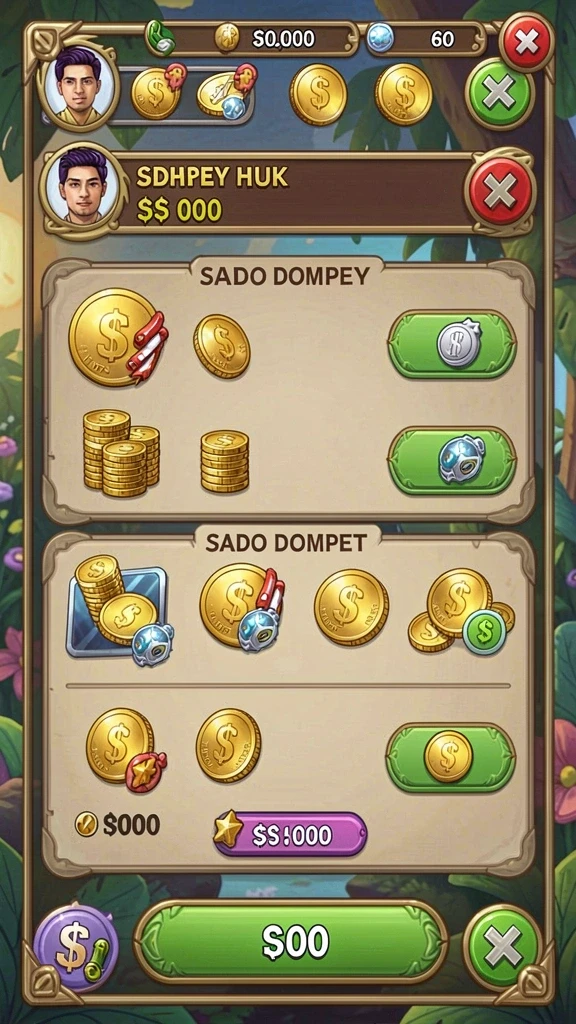576x1024 pixels.
Task: Open the purple dollar icon next to the $00 button
Action: 75,948
